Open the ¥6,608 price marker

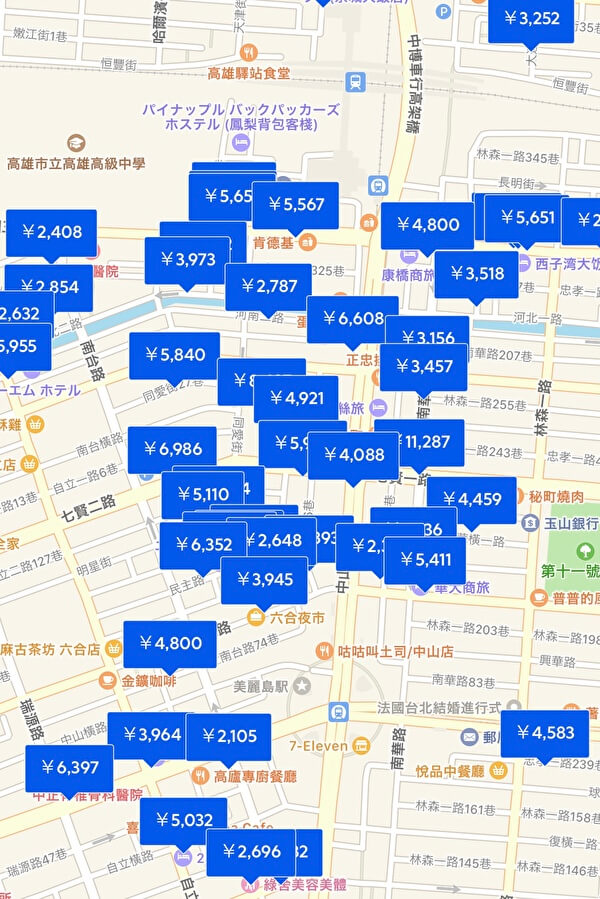click(x=352, y=319)
